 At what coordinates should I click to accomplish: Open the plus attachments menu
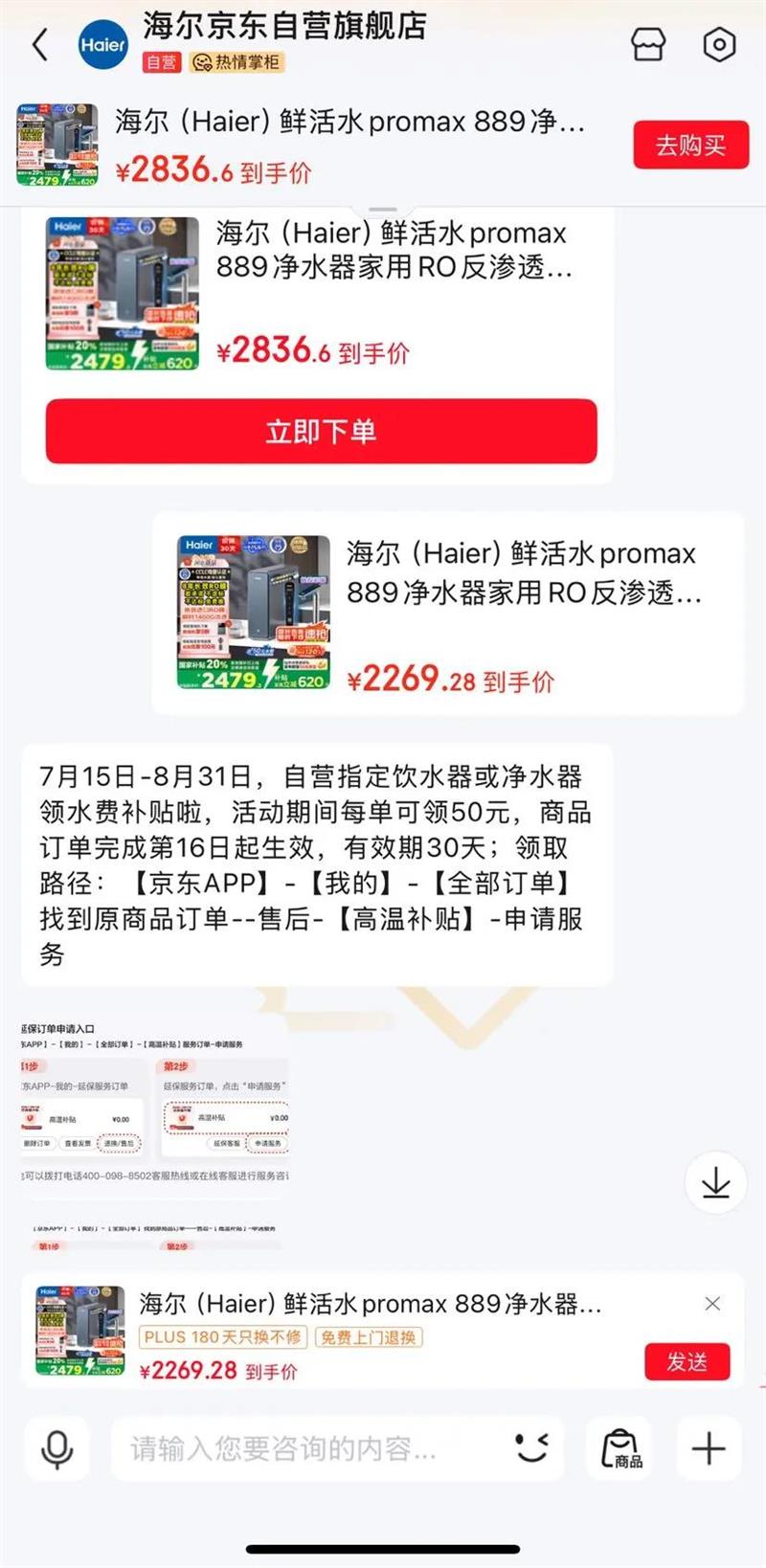[709, 1449]
